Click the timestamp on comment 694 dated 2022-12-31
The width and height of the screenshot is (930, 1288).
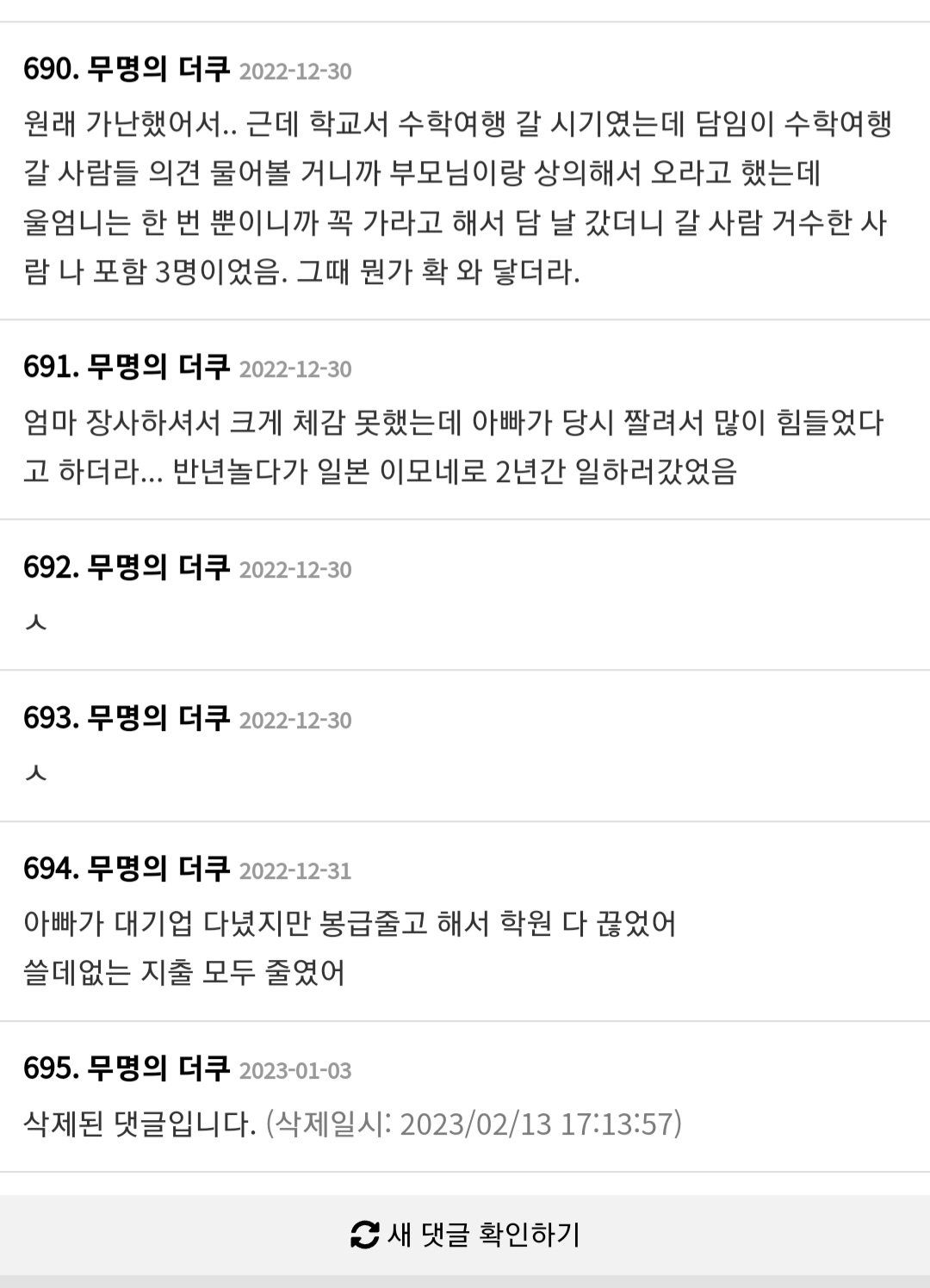(298, 870)
